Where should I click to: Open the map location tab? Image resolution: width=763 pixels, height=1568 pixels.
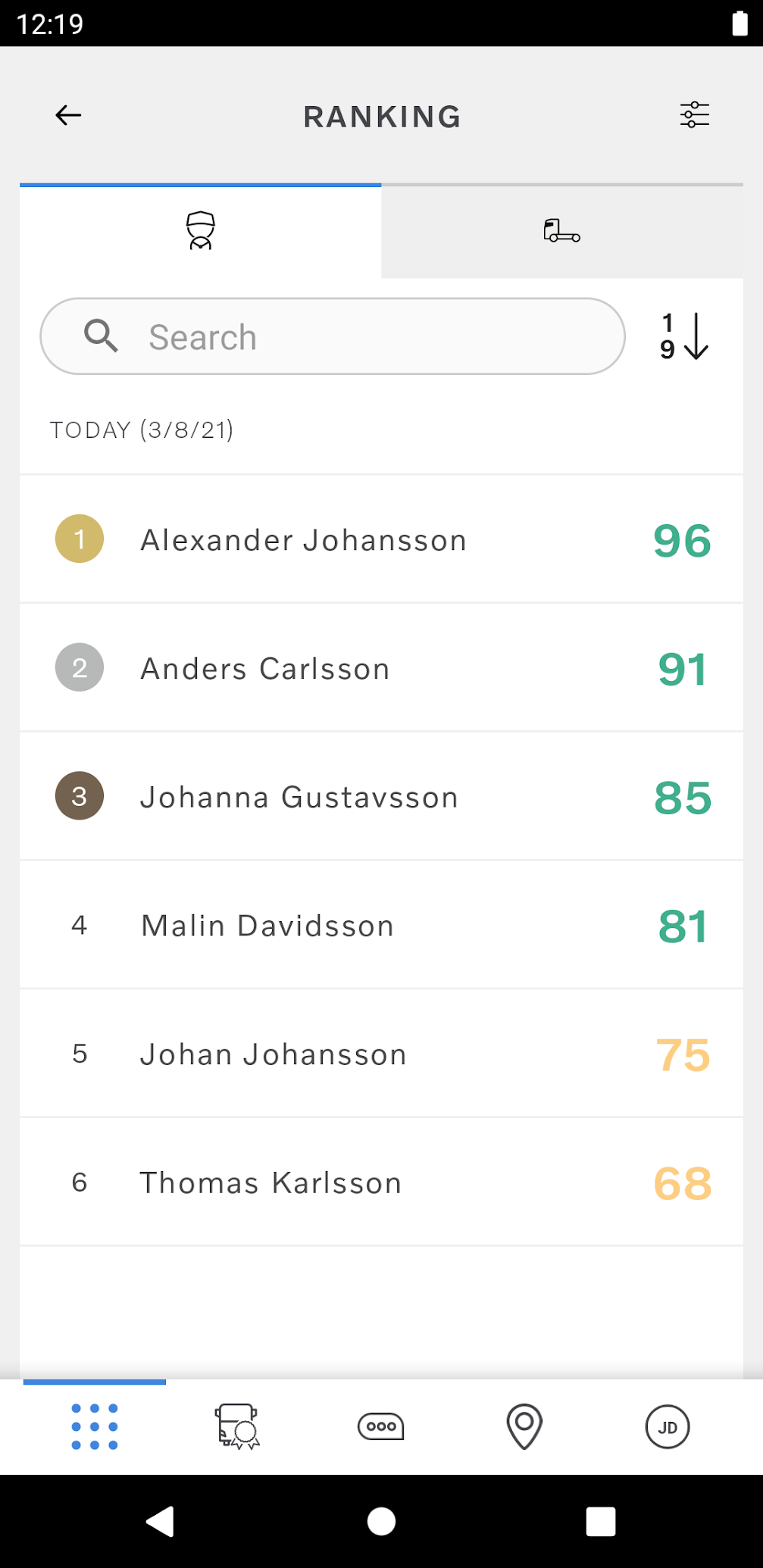click(524, 1427)
